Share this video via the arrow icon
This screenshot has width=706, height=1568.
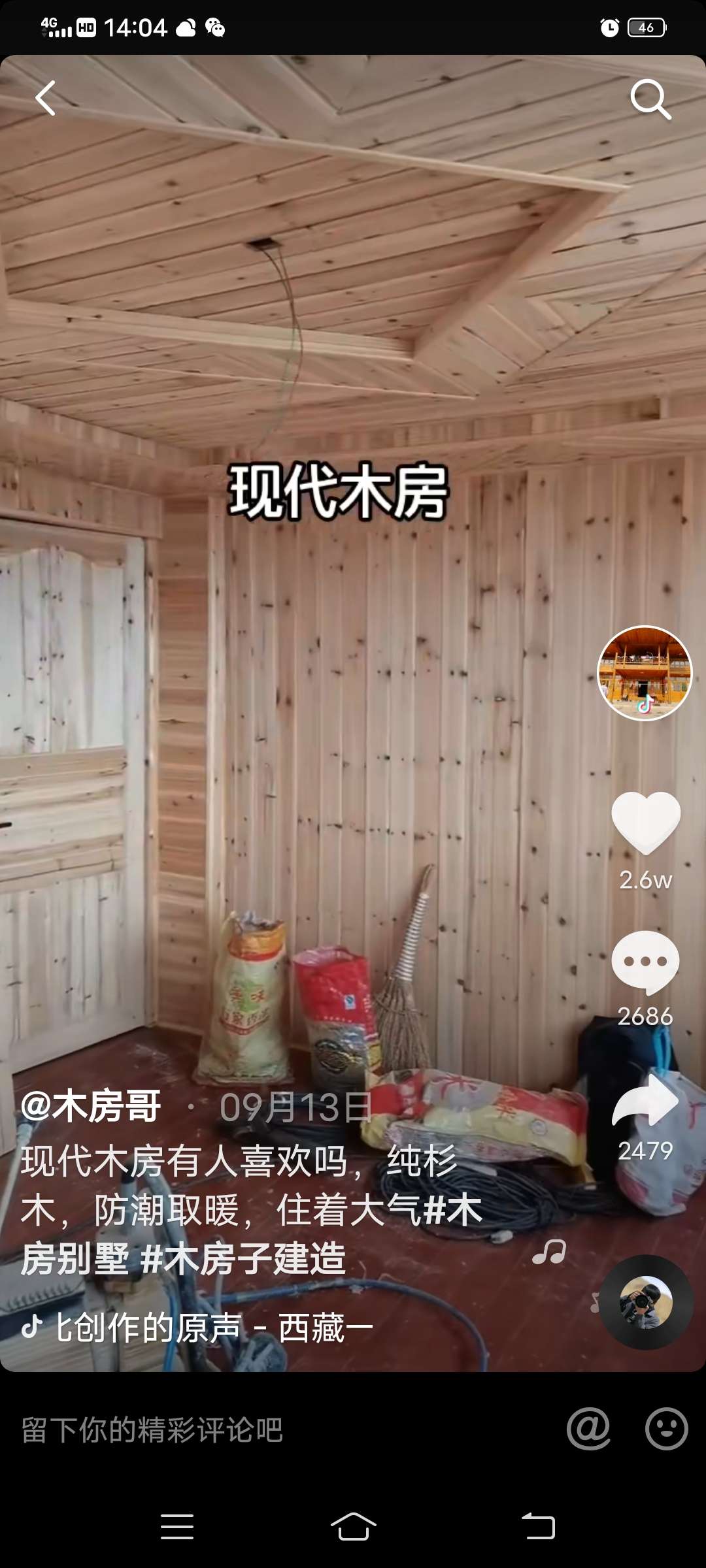[x=645, y=1101]
